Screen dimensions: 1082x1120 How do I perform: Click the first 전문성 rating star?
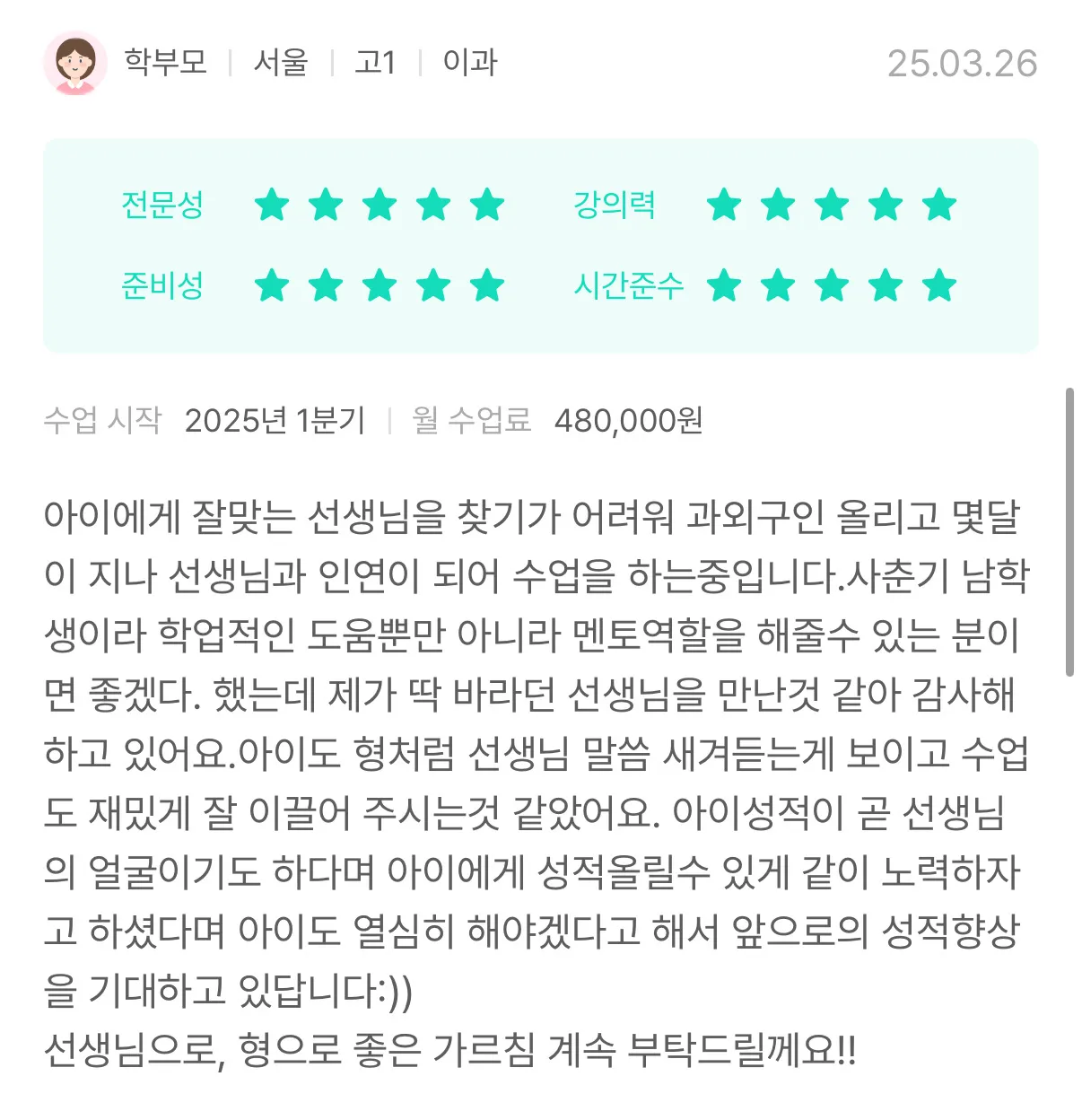click(x=271, y=205)
